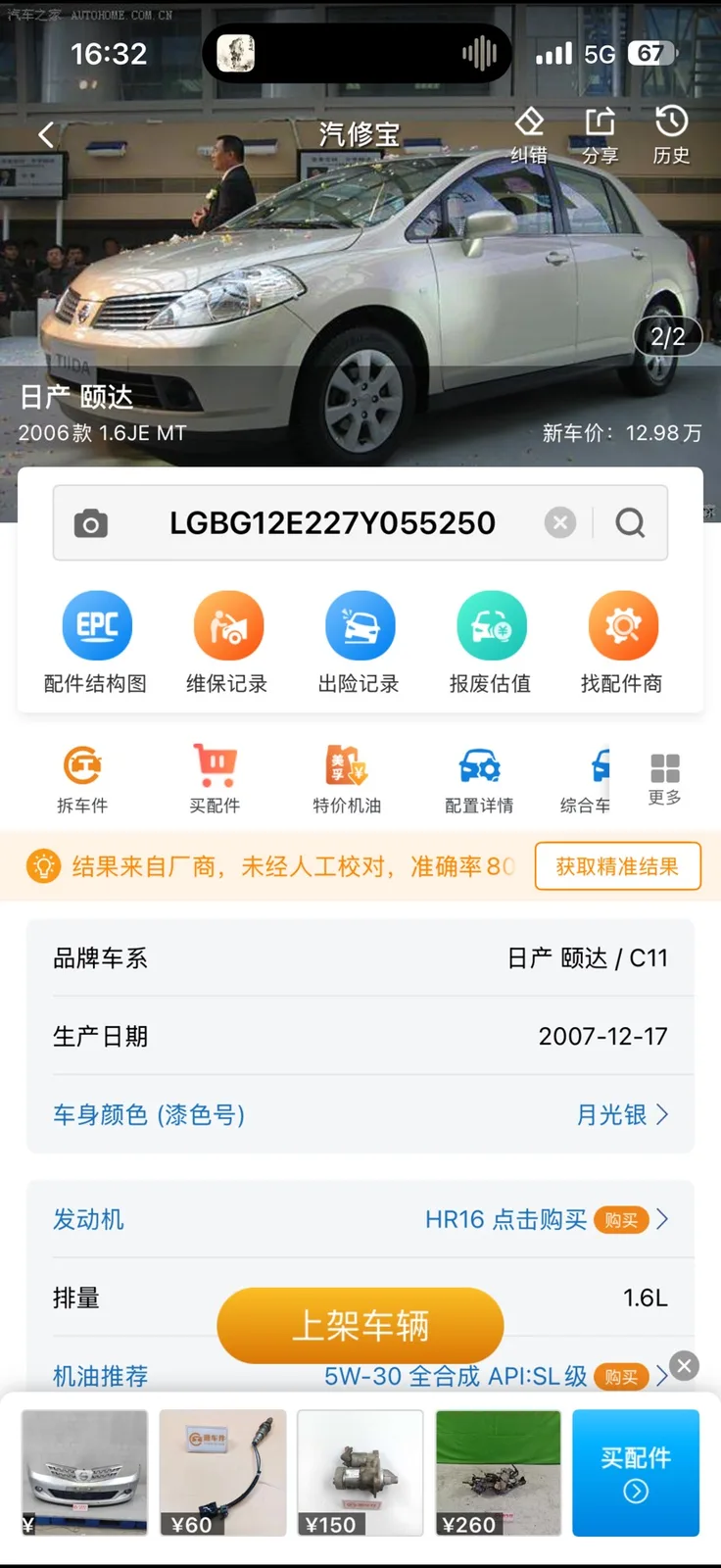Open 报废估值 scrap valuation
Screen dimensions: 721x1568
coord(491,643)
